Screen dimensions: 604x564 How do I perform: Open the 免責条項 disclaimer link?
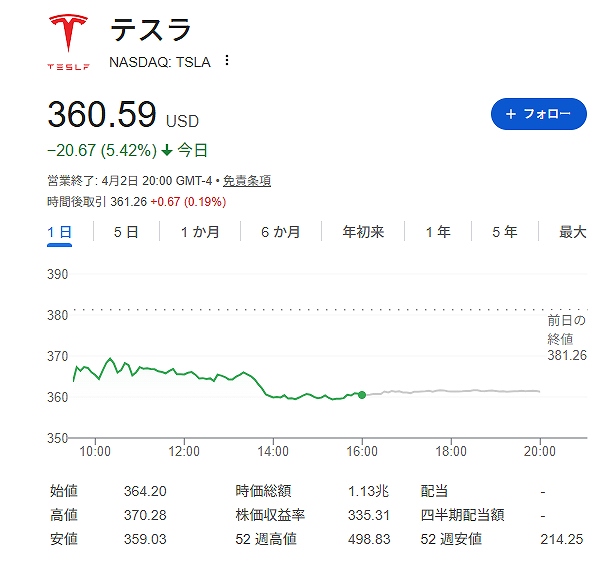[x=247, y=181]
